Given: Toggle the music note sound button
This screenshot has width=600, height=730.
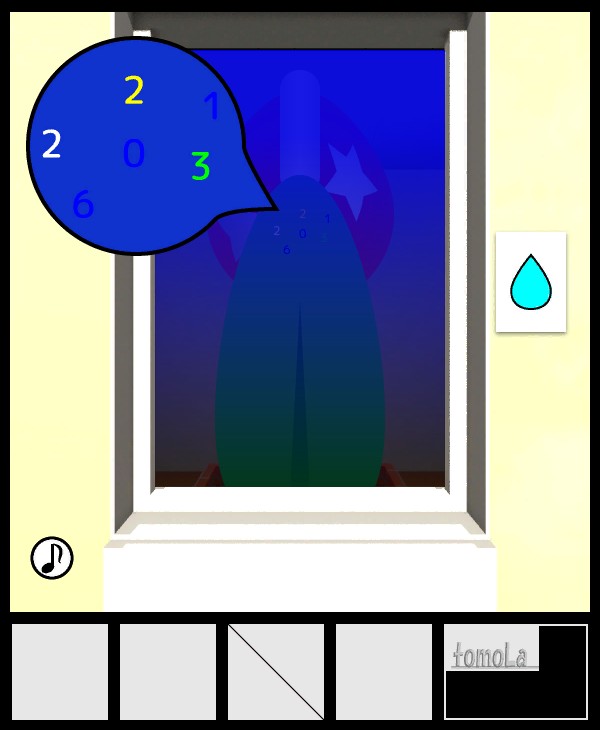Looking at the screenshot, I should (x=52, y=558).
